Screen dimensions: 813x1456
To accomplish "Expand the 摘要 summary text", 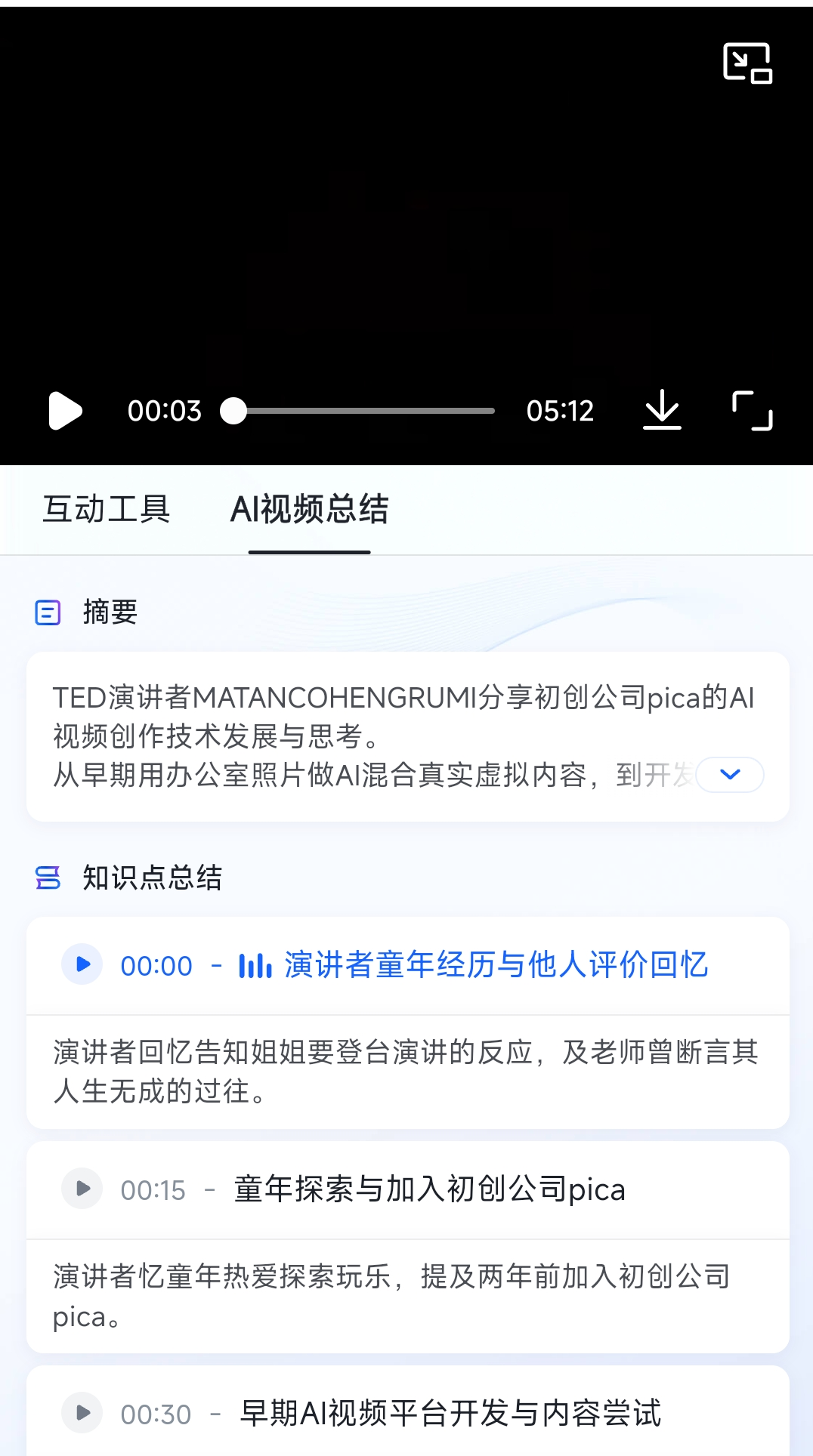I will click(x=729, y=774).
